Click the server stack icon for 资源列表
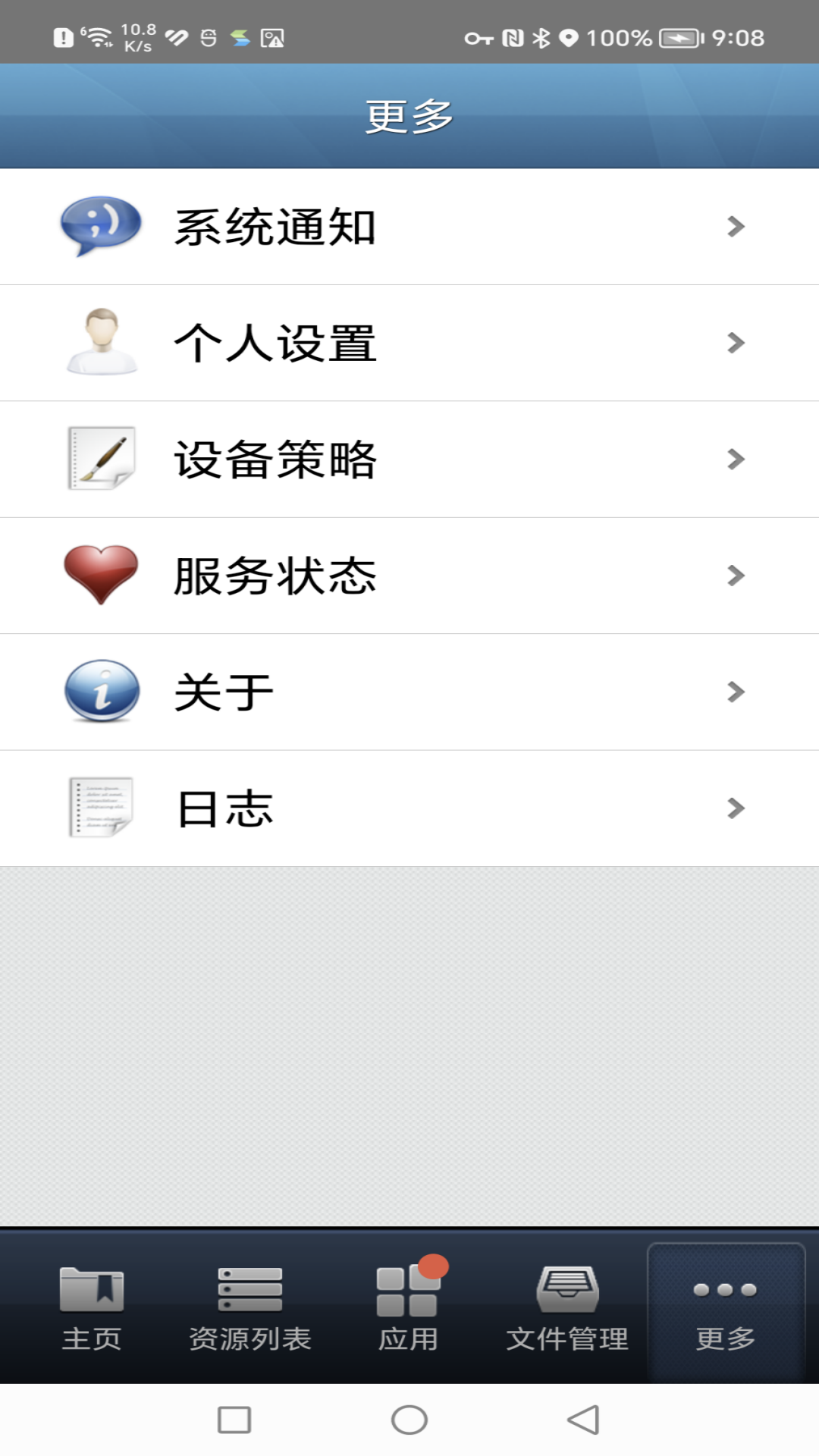This screenshot has height=1456, width=819. [x=250, y=1287]
